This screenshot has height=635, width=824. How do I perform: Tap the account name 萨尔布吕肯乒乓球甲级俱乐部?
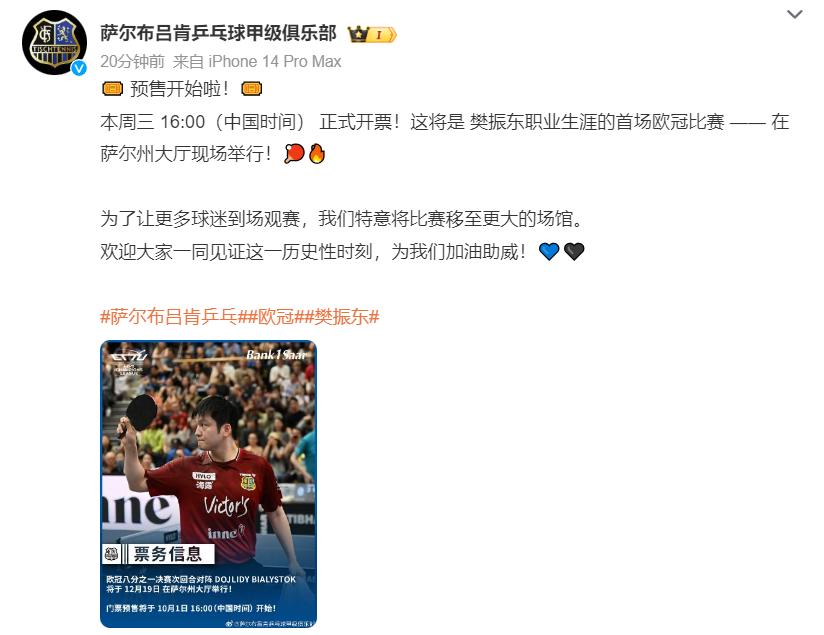point(218,33)
